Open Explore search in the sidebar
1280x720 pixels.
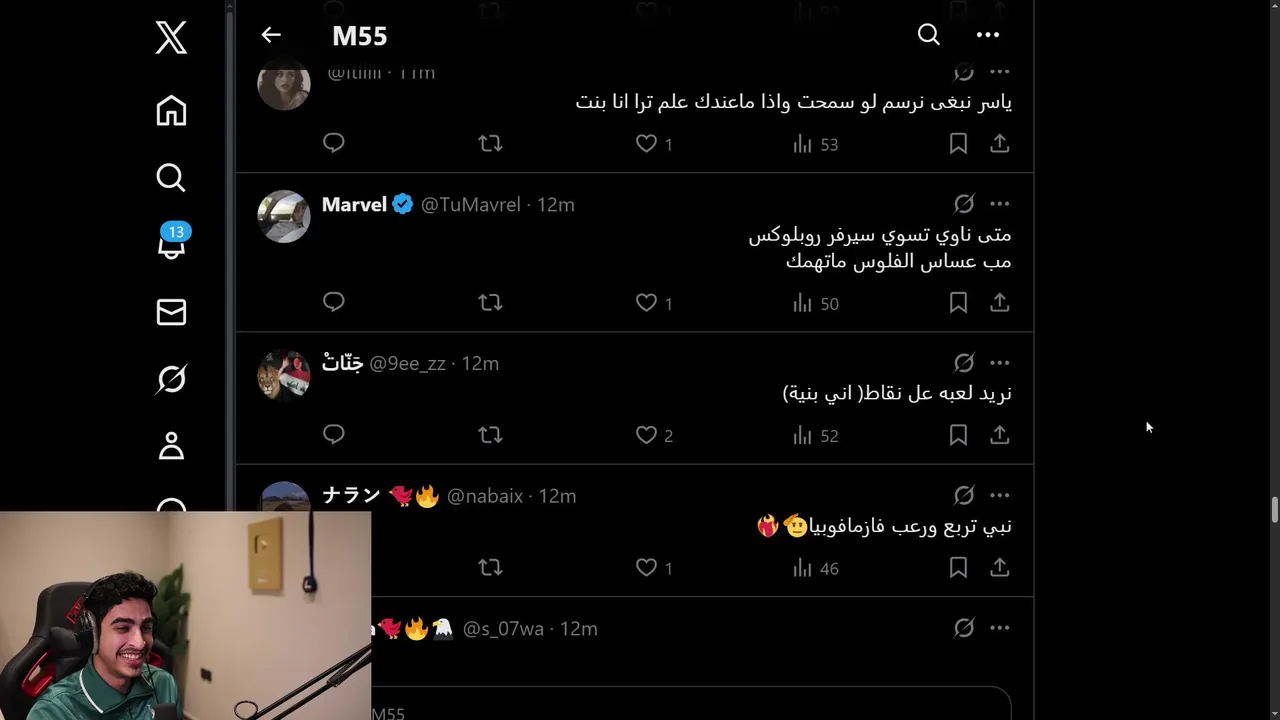pyautogui.click(x=171, y=178)
